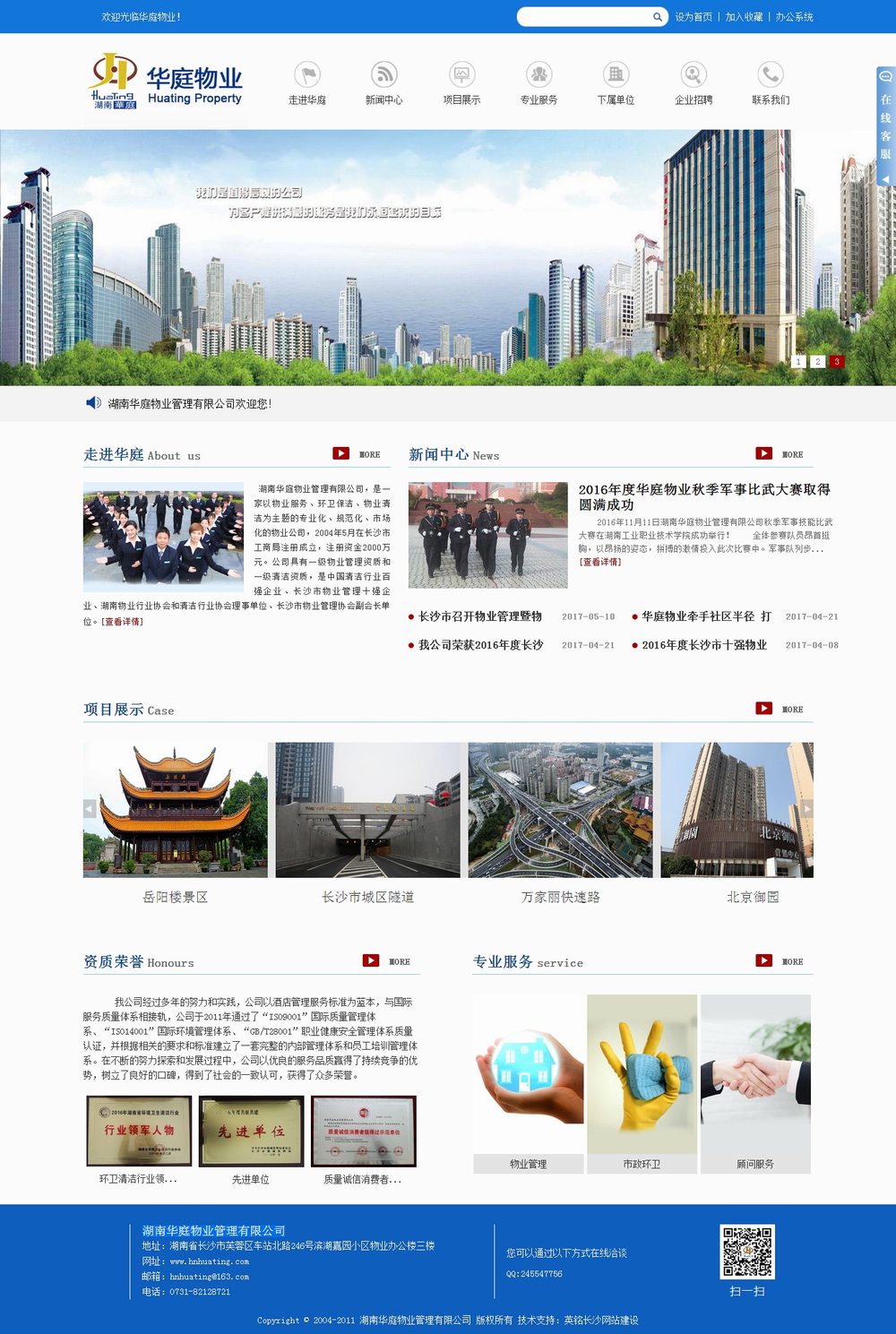Open news 长沙市召开物业管理整物

[480, 616]
